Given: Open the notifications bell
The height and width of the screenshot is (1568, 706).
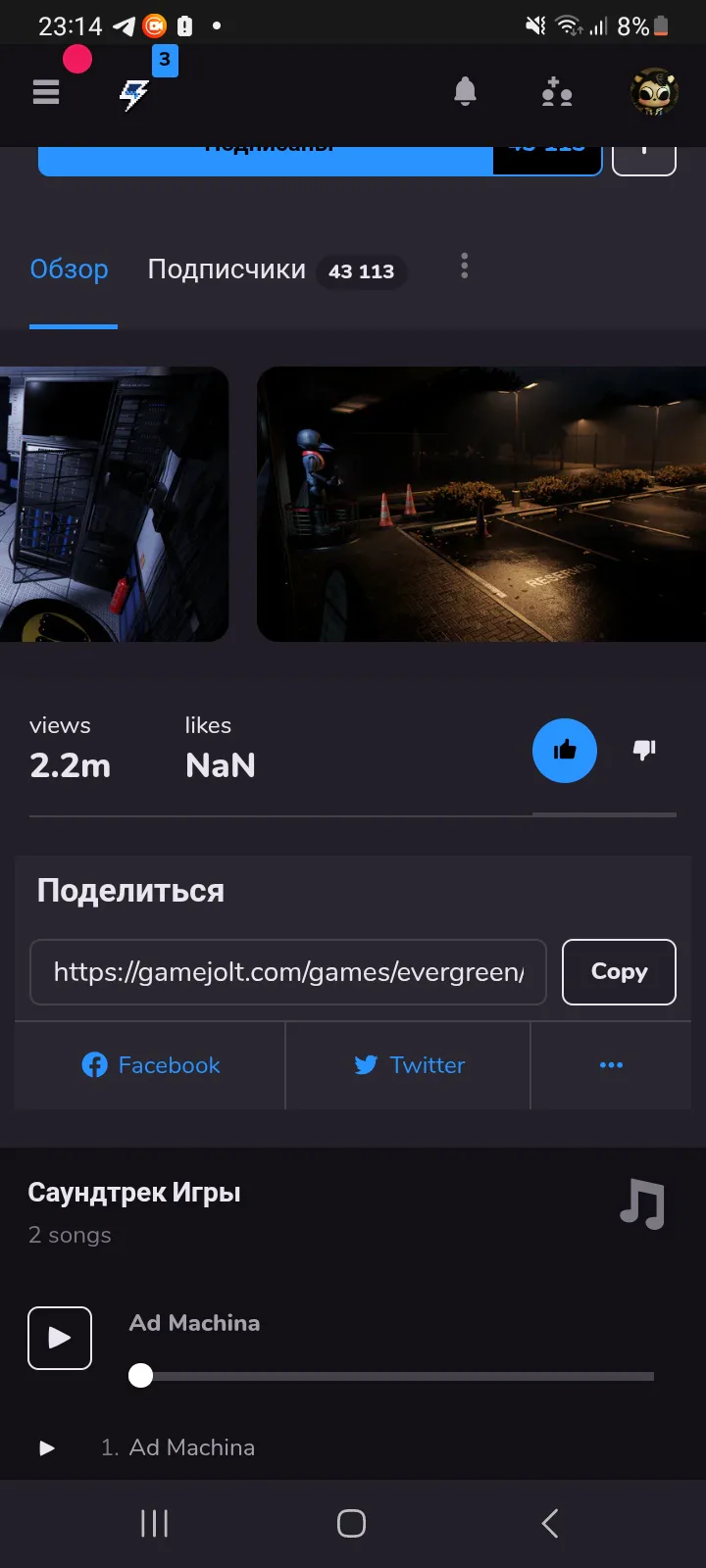Looking at the screenshot, I should 465,92.
